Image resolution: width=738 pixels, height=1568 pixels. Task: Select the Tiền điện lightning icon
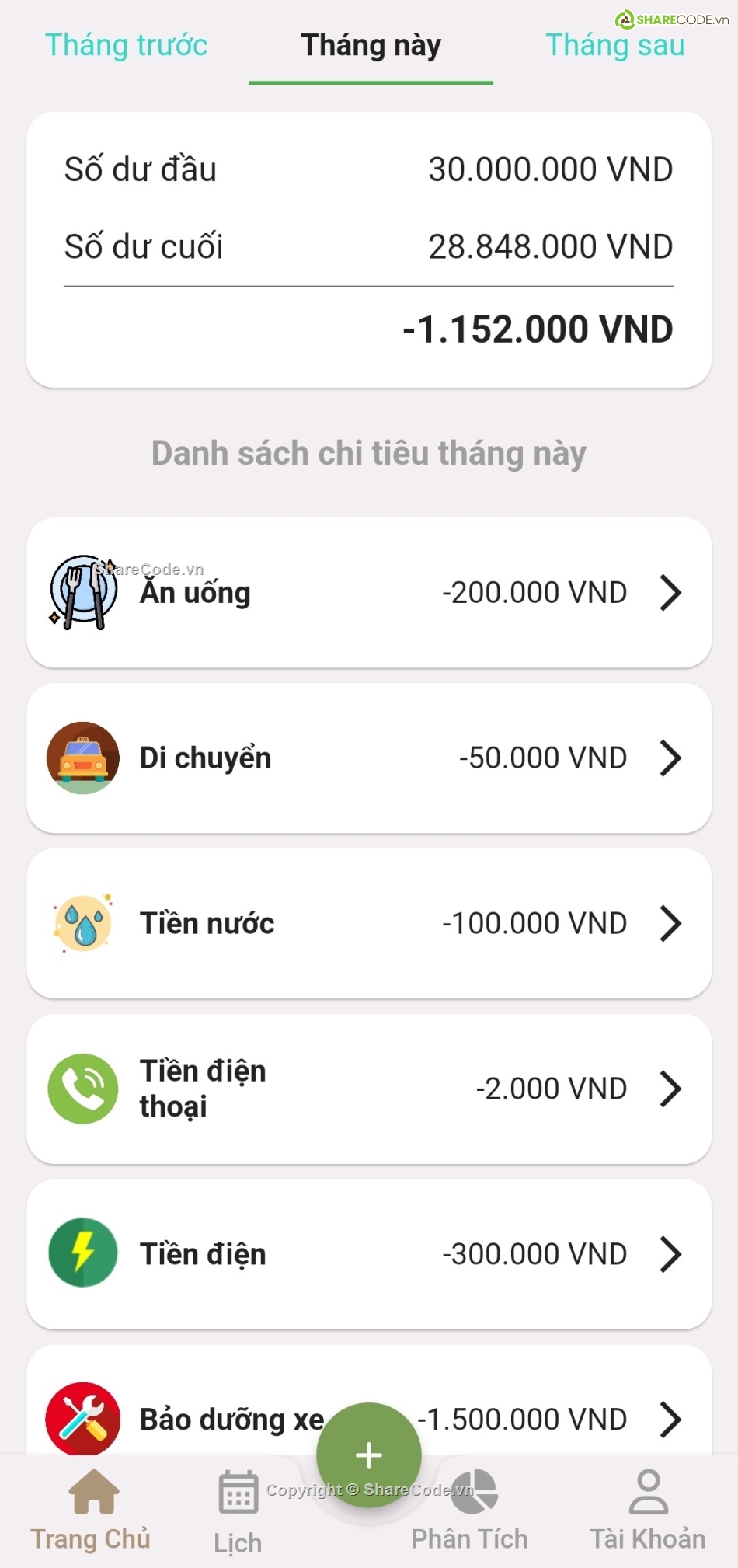tap(82, 1253)
